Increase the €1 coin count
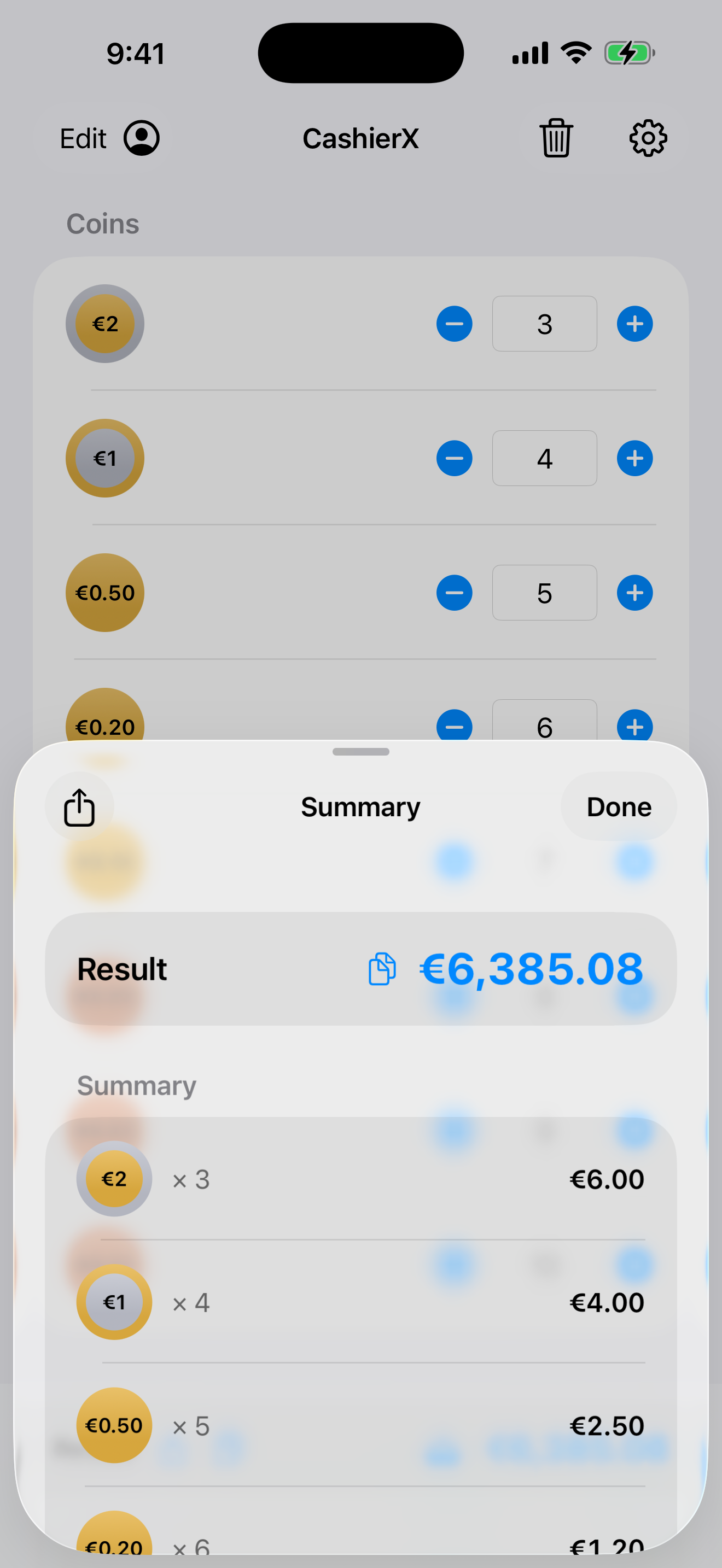The image size is (722, 1568). (x=635, y=458)
